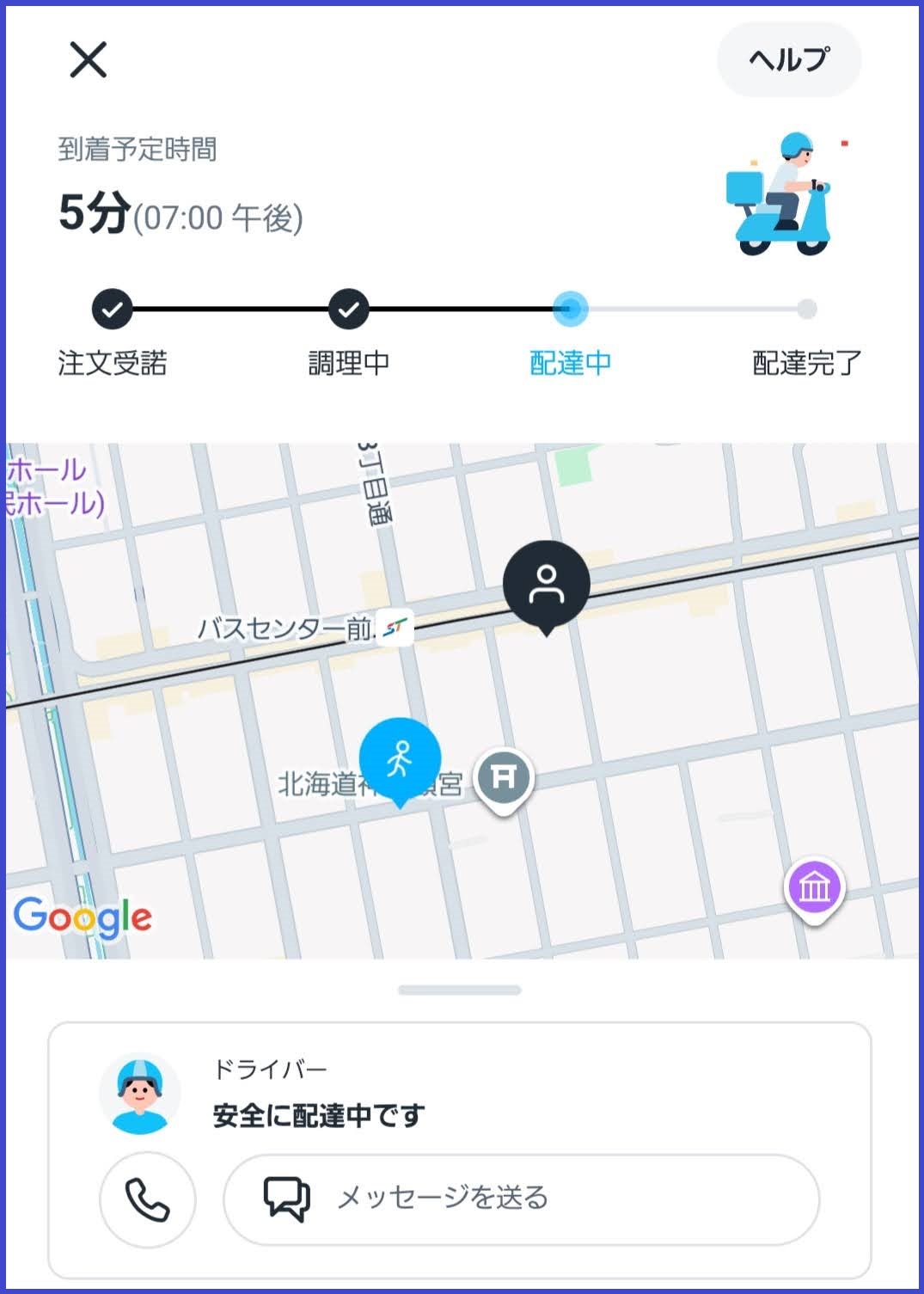This screenshot has width=924, height=1294.
Task: Open the ヘルプ help button
Action: pos(788,59)
